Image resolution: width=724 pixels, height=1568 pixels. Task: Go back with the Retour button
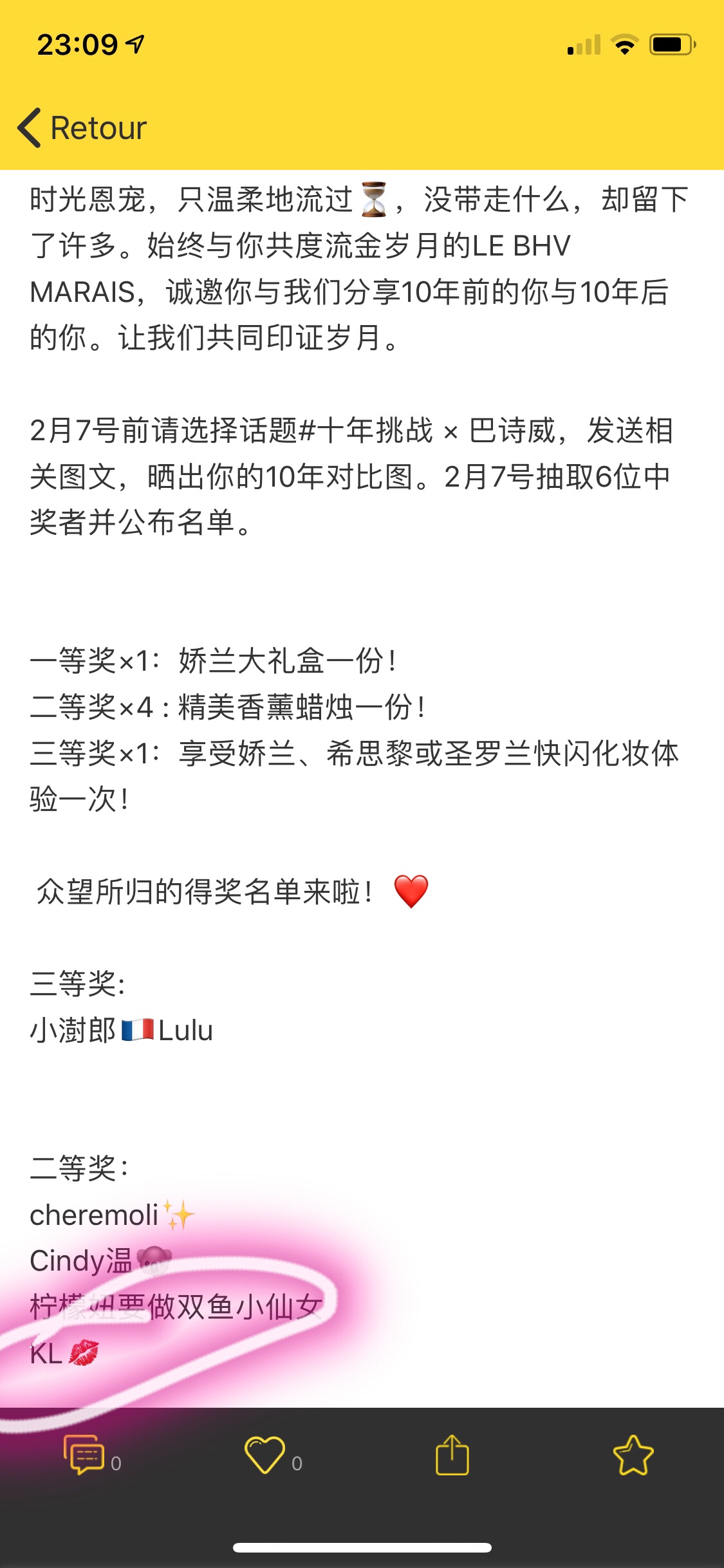tap(82, 127)
